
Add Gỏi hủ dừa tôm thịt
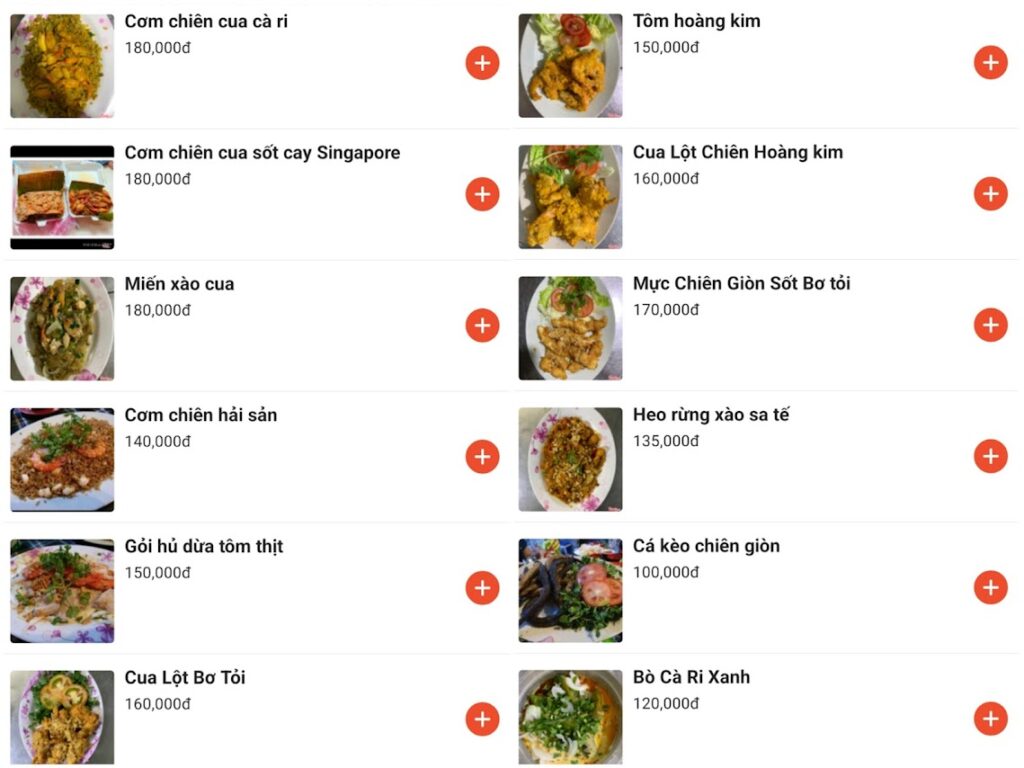pyautogui.click(x=482, y=588)
